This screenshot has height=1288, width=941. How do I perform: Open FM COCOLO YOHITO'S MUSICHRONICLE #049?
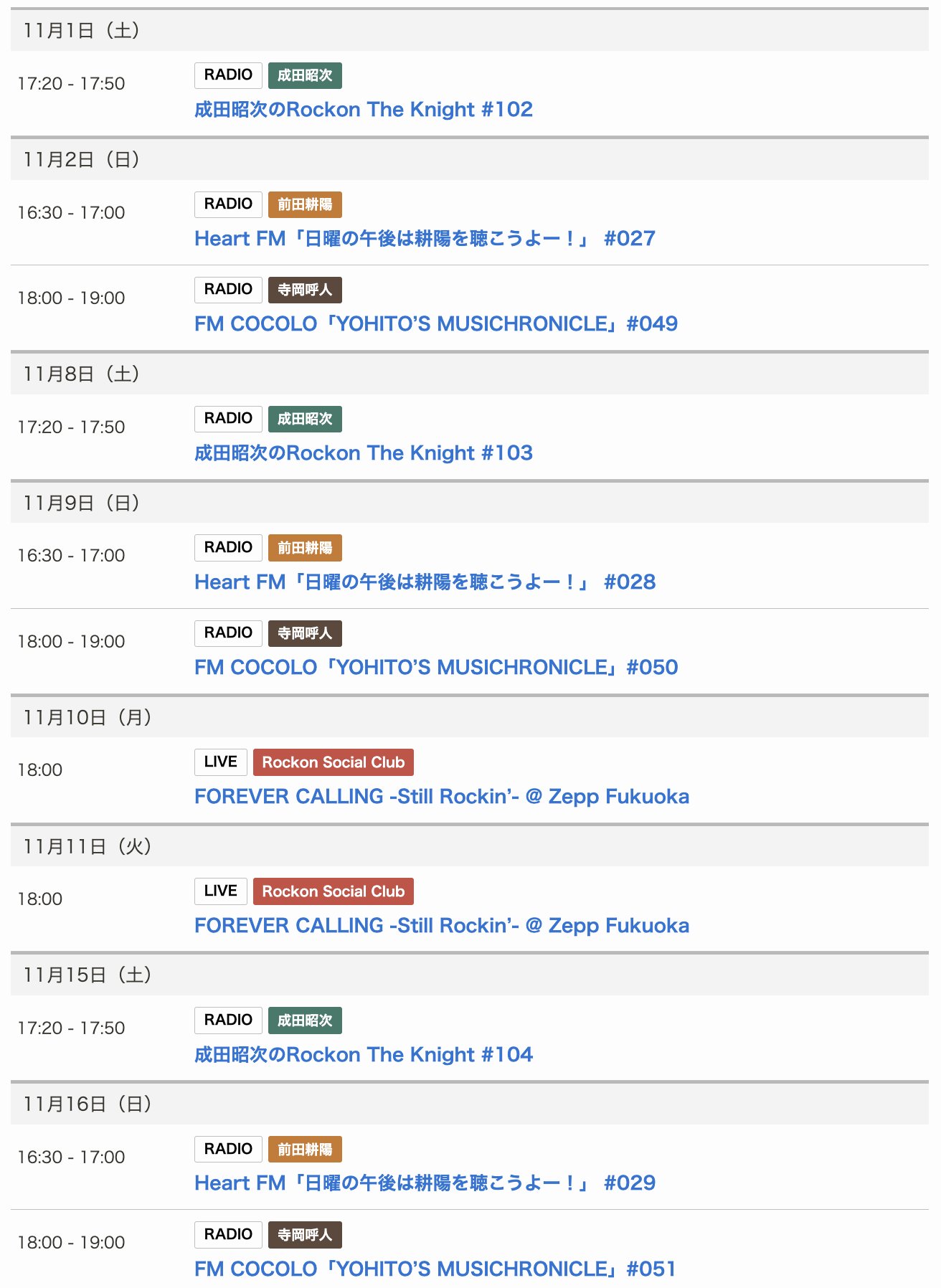coord(435,324)
